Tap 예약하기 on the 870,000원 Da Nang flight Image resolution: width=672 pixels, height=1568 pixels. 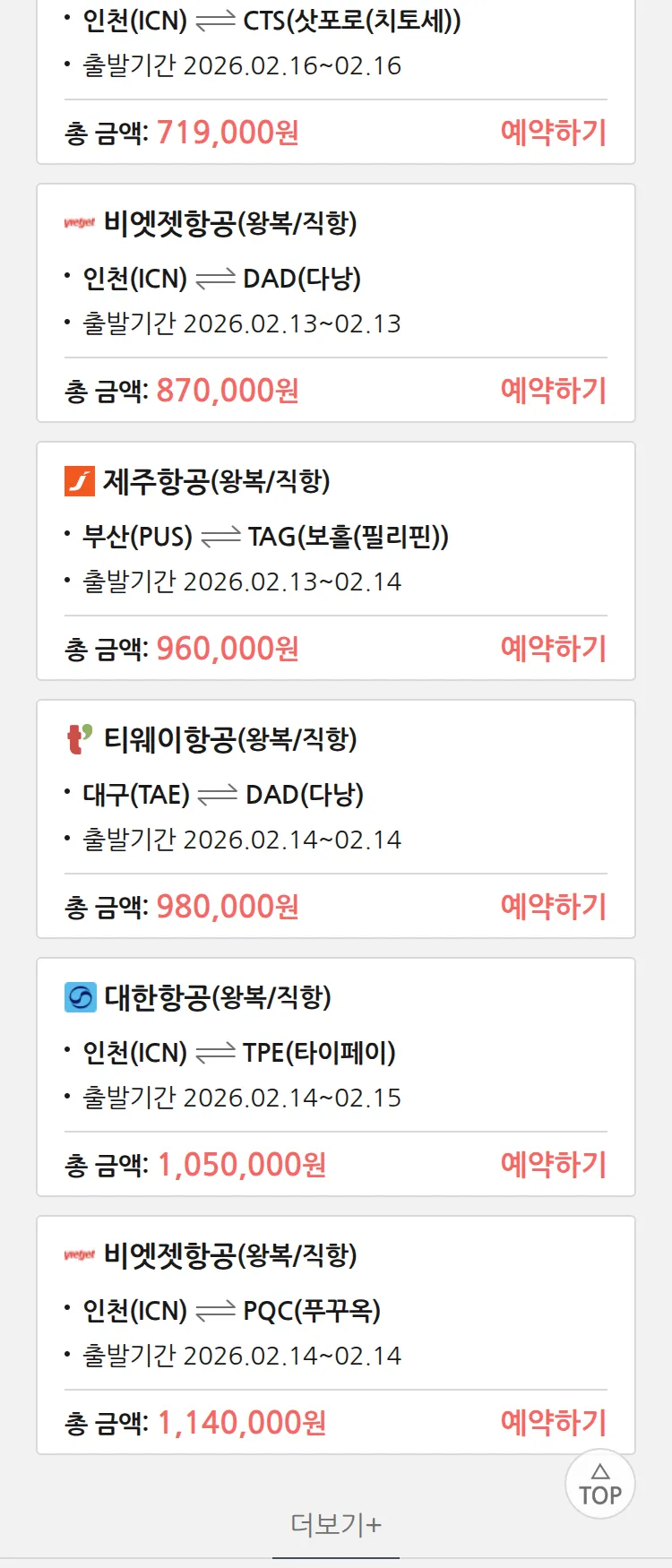553,391
